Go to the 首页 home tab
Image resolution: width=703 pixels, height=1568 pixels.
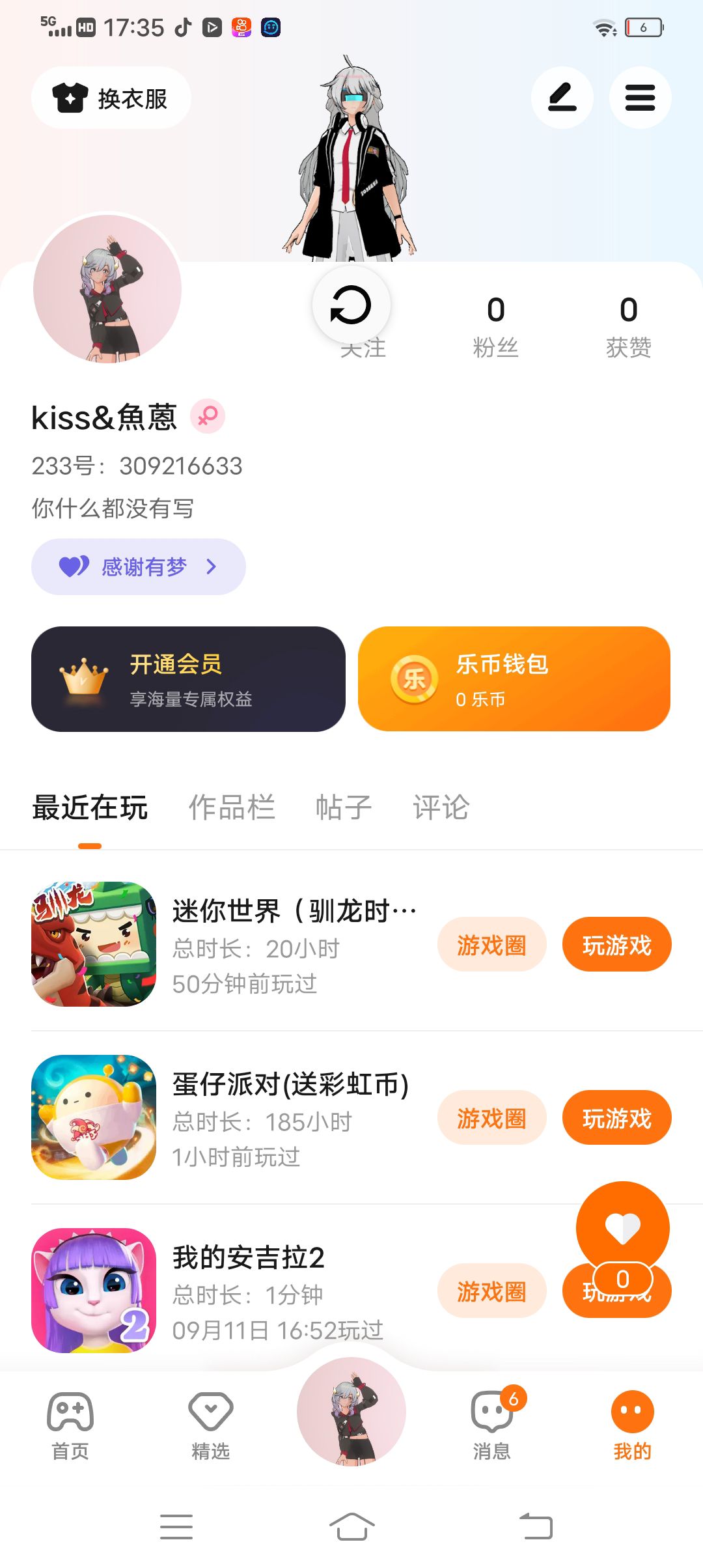(x=70, y=1425)
